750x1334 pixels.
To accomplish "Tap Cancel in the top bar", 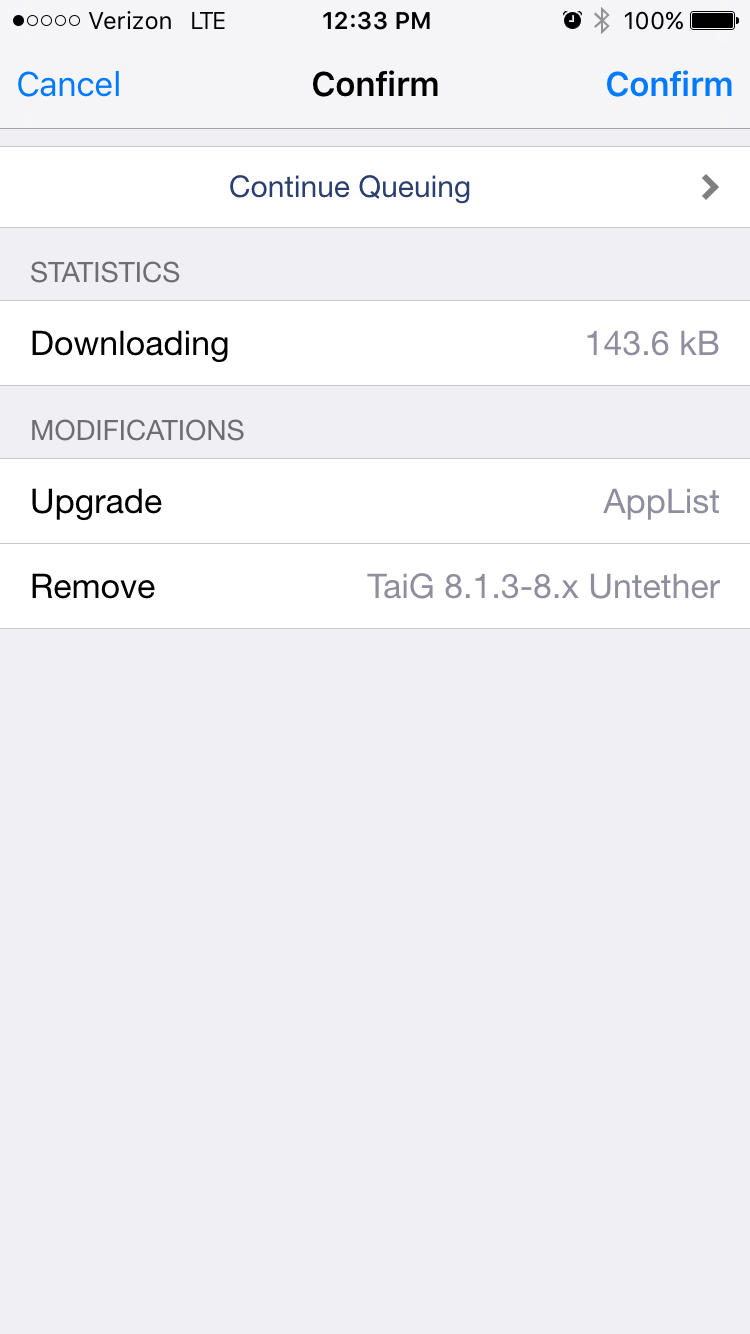I will click(x=69, y=84).
